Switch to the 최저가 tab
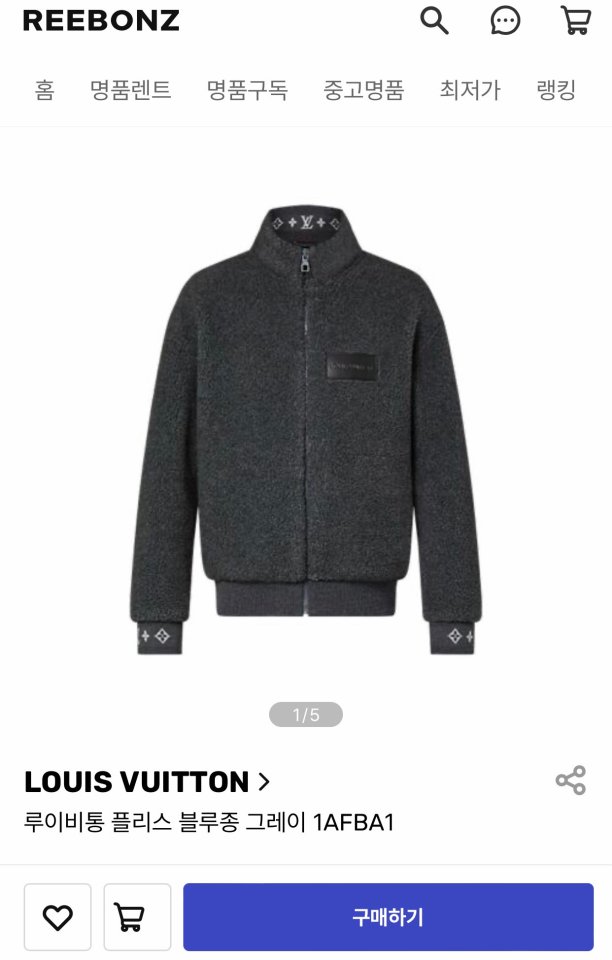This screenshot has height=960, width=612. pos(469,90)
